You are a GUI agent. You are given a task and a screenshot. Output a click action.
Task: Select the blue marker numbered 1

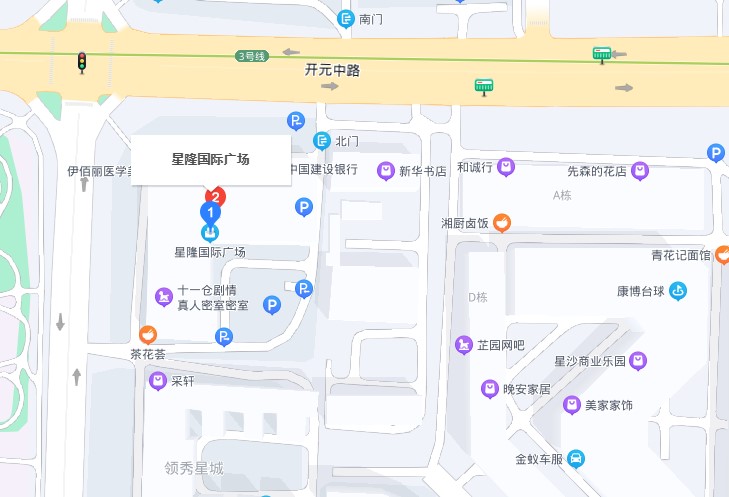[x=210, y=212]
